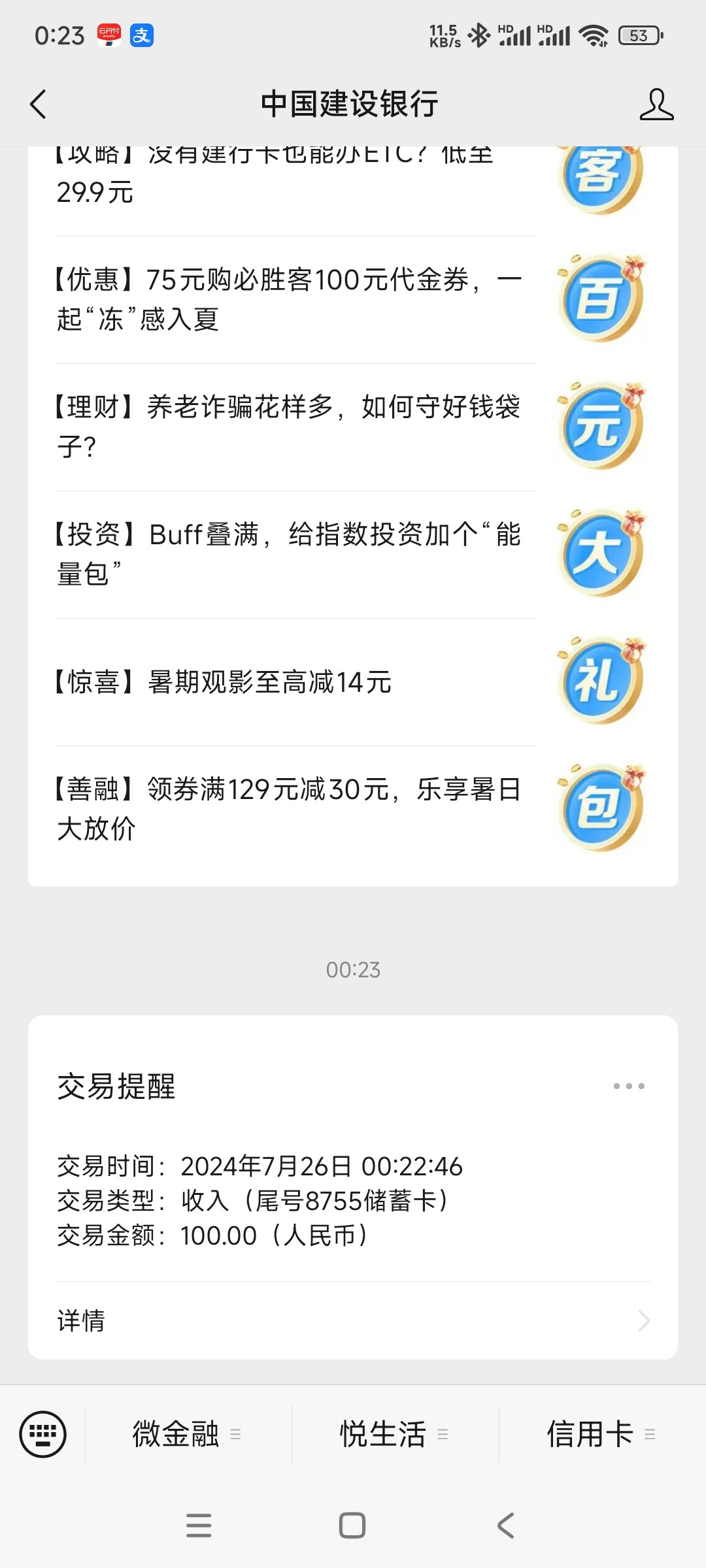
Task: Expand the 微金融 menu
Action: pyautogui.click(x=187, y=1434)
